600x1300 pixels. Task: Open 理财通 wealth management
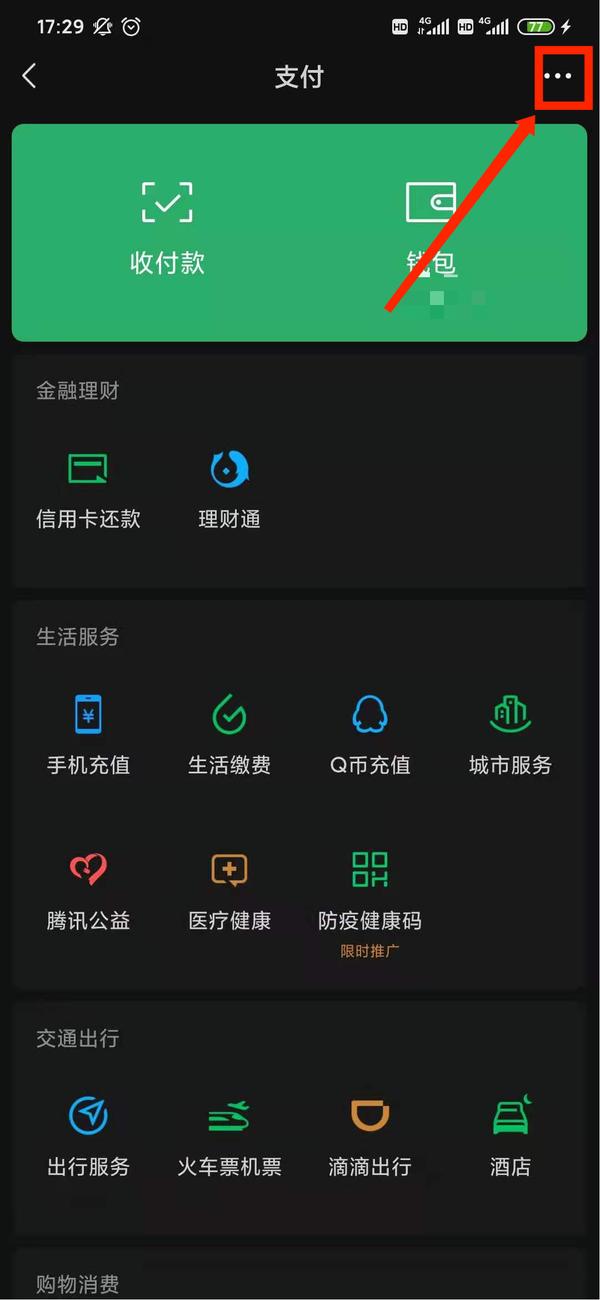click(229, 489)
